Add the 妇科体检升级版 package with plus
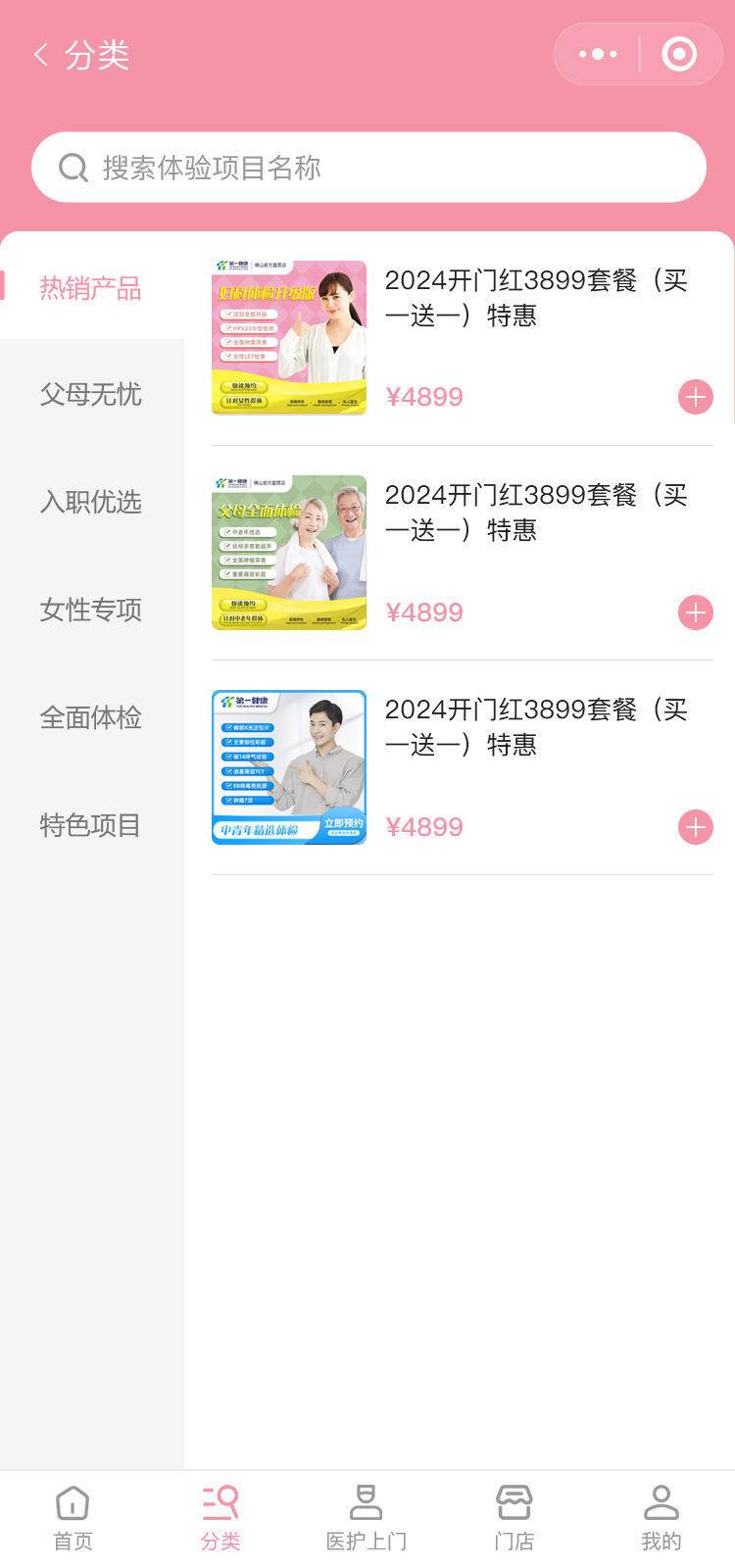The height and width of the screenshot is (1568, 735). pos(696,397)
